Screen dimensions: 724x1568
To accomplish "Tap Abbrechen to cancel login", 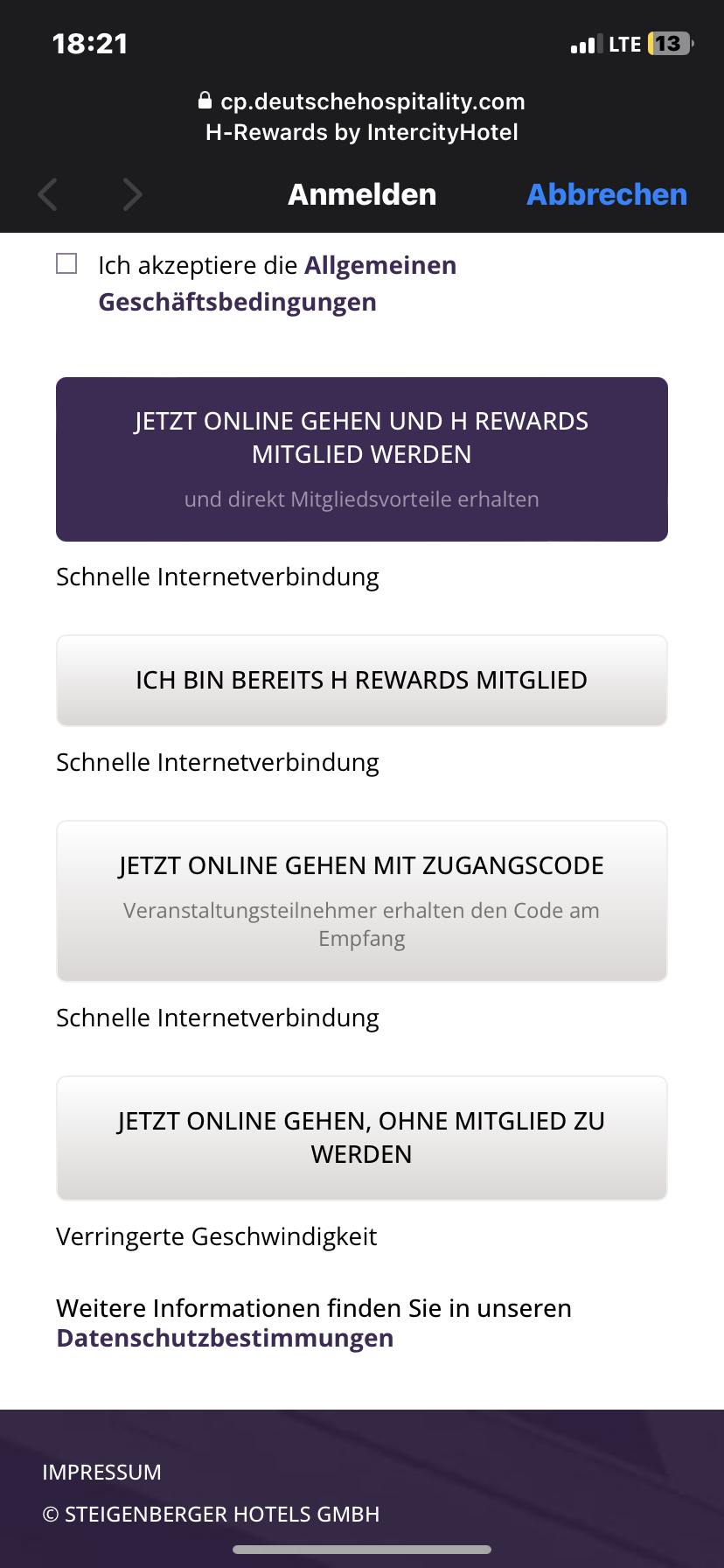I will tap(607, 194).
